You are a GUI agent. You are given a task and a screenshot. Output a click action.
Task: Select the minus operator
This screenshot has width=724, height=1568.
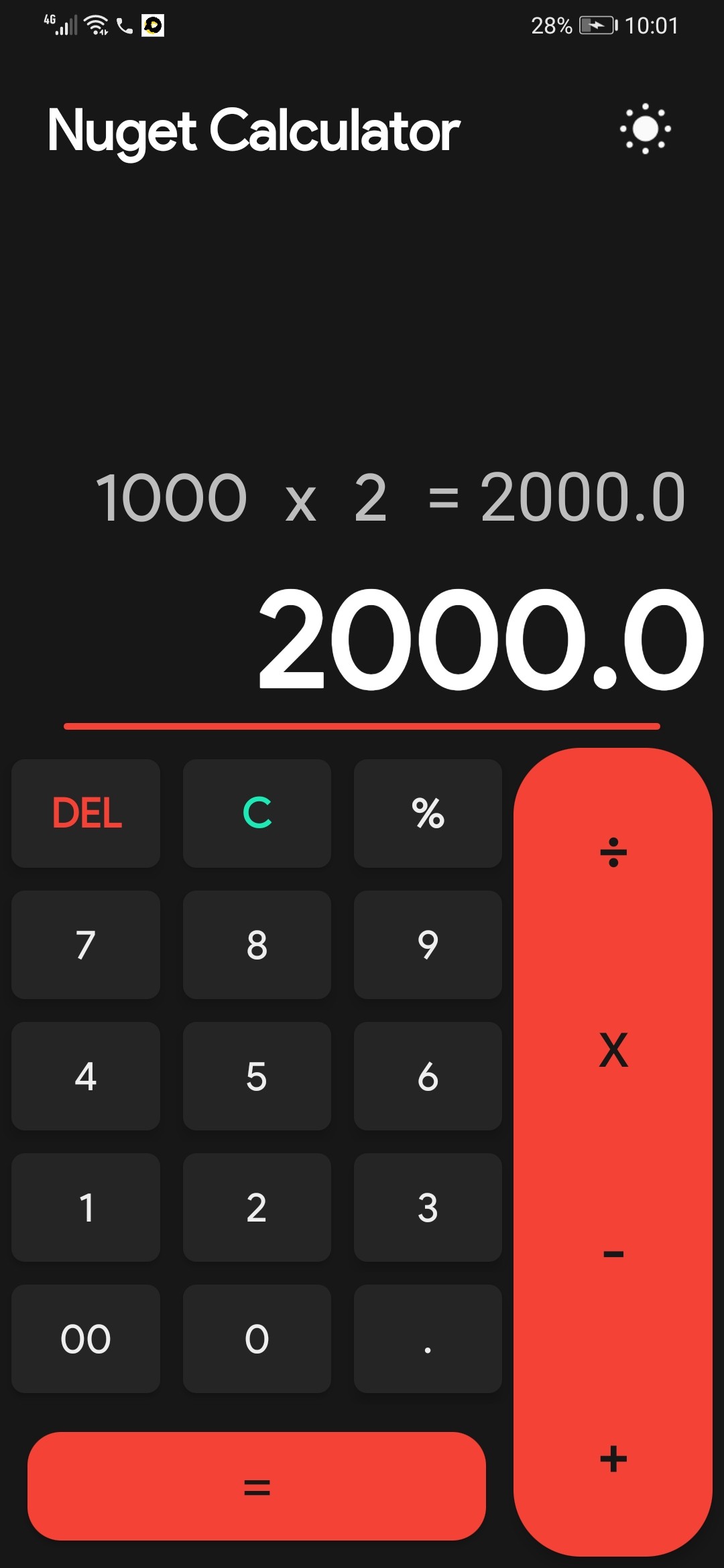(613, 1253)
